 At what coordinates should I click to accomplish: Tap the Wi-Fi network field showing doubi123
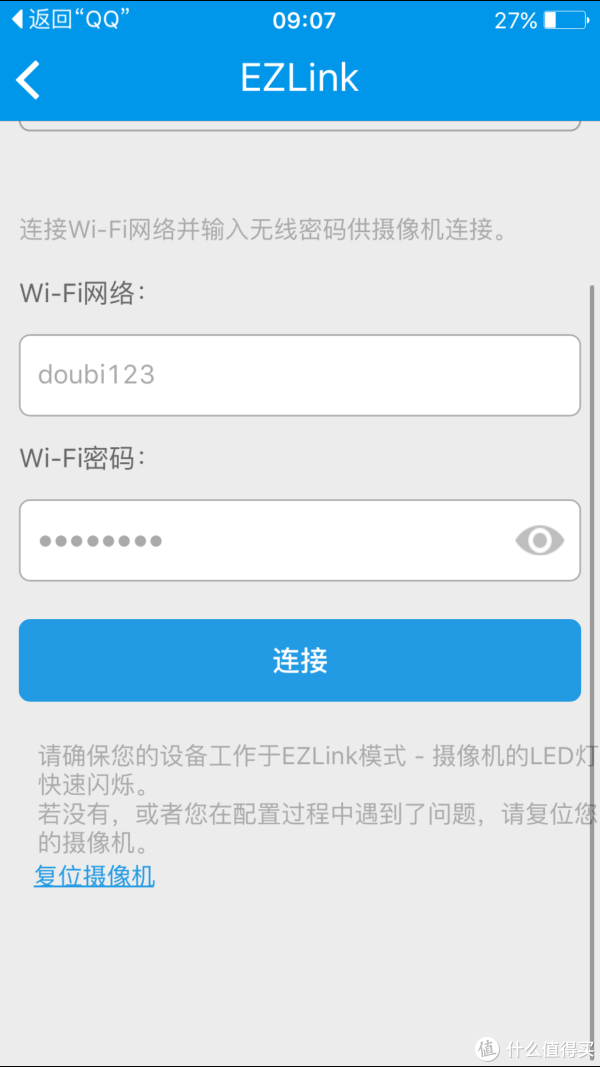coord(300,375)
